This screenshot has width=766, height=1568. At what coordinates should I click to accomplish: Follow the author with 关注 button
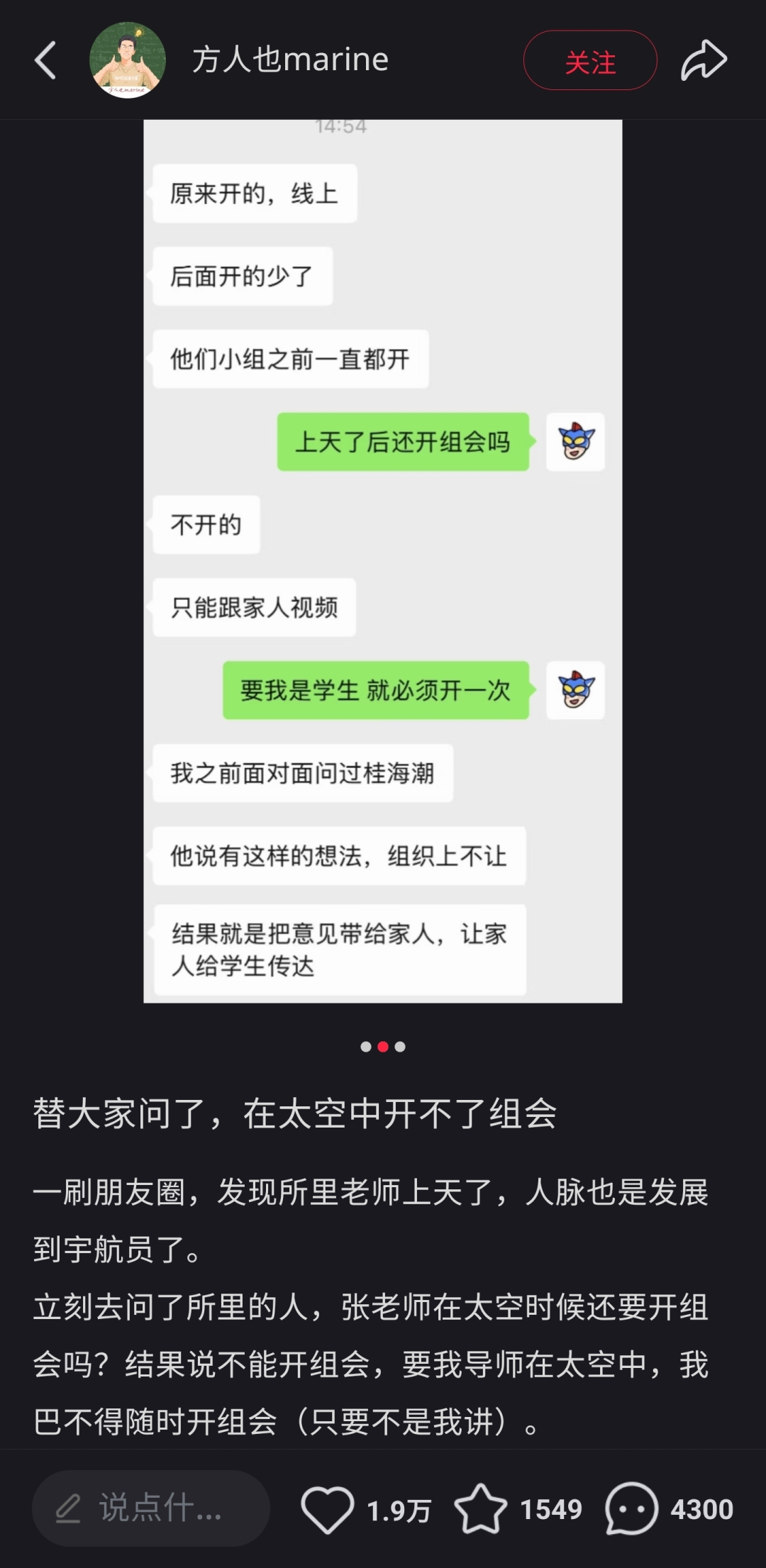[590, 61]
